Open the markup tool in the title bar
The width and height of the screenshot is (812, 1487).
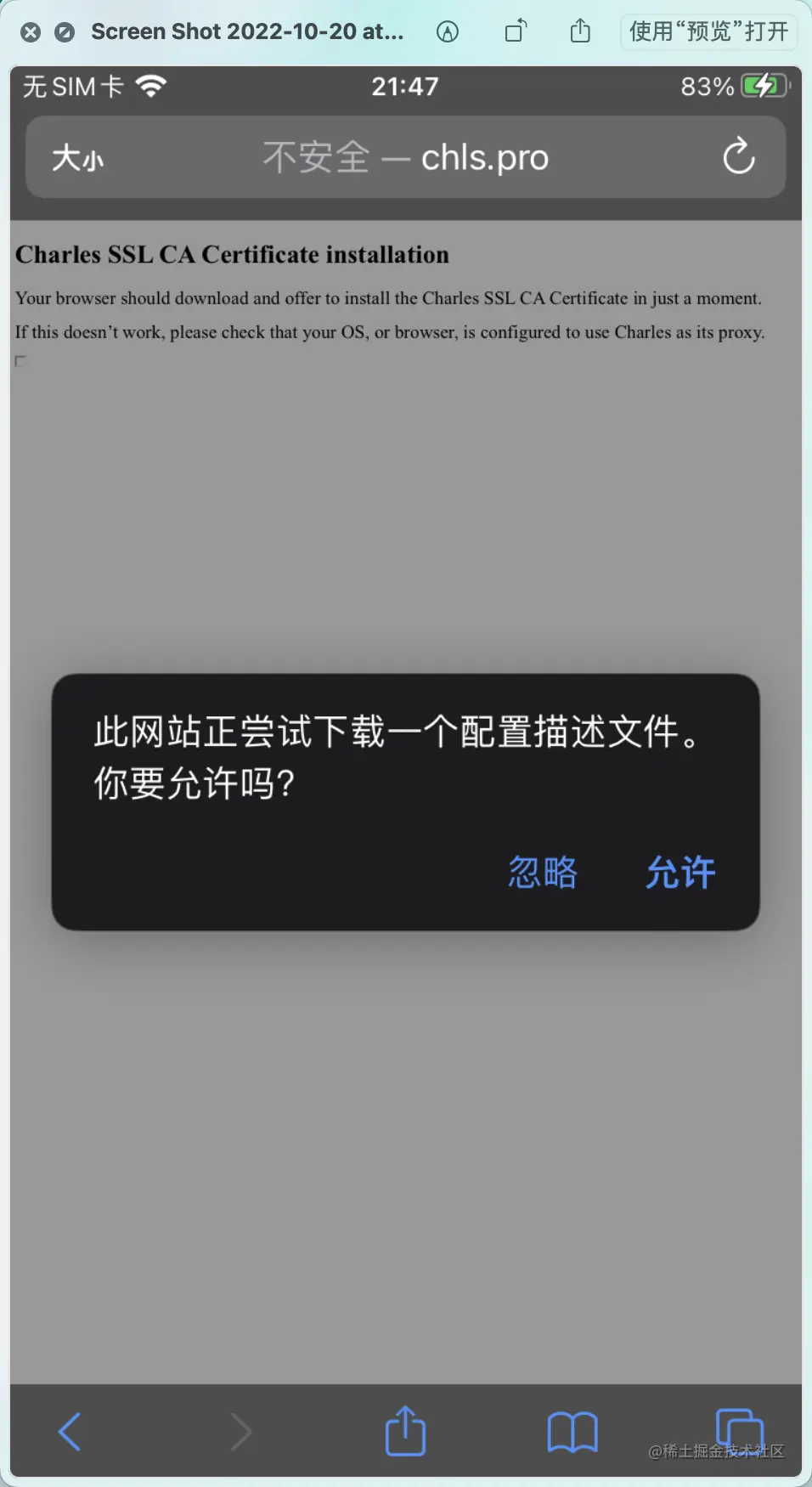(x=448, y=32)
